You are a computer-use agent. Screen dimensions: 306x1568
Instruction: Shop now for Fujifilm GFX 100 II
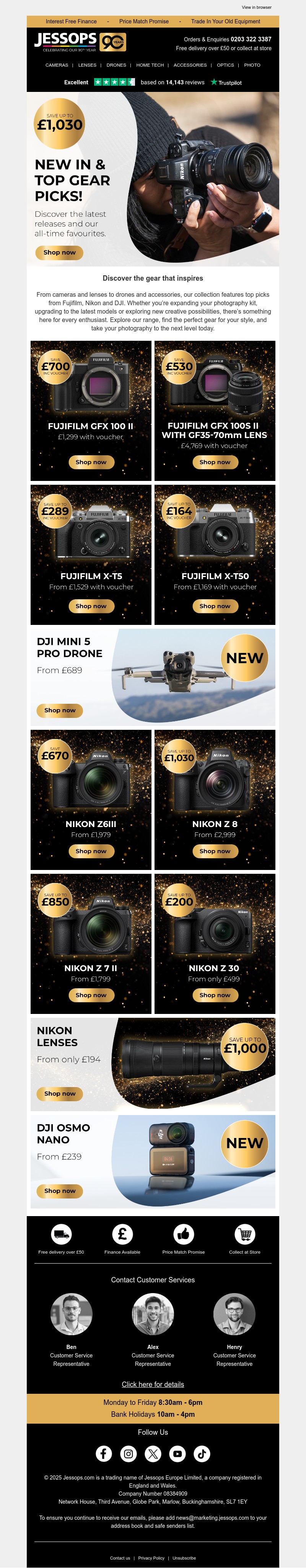coord(91,463)
